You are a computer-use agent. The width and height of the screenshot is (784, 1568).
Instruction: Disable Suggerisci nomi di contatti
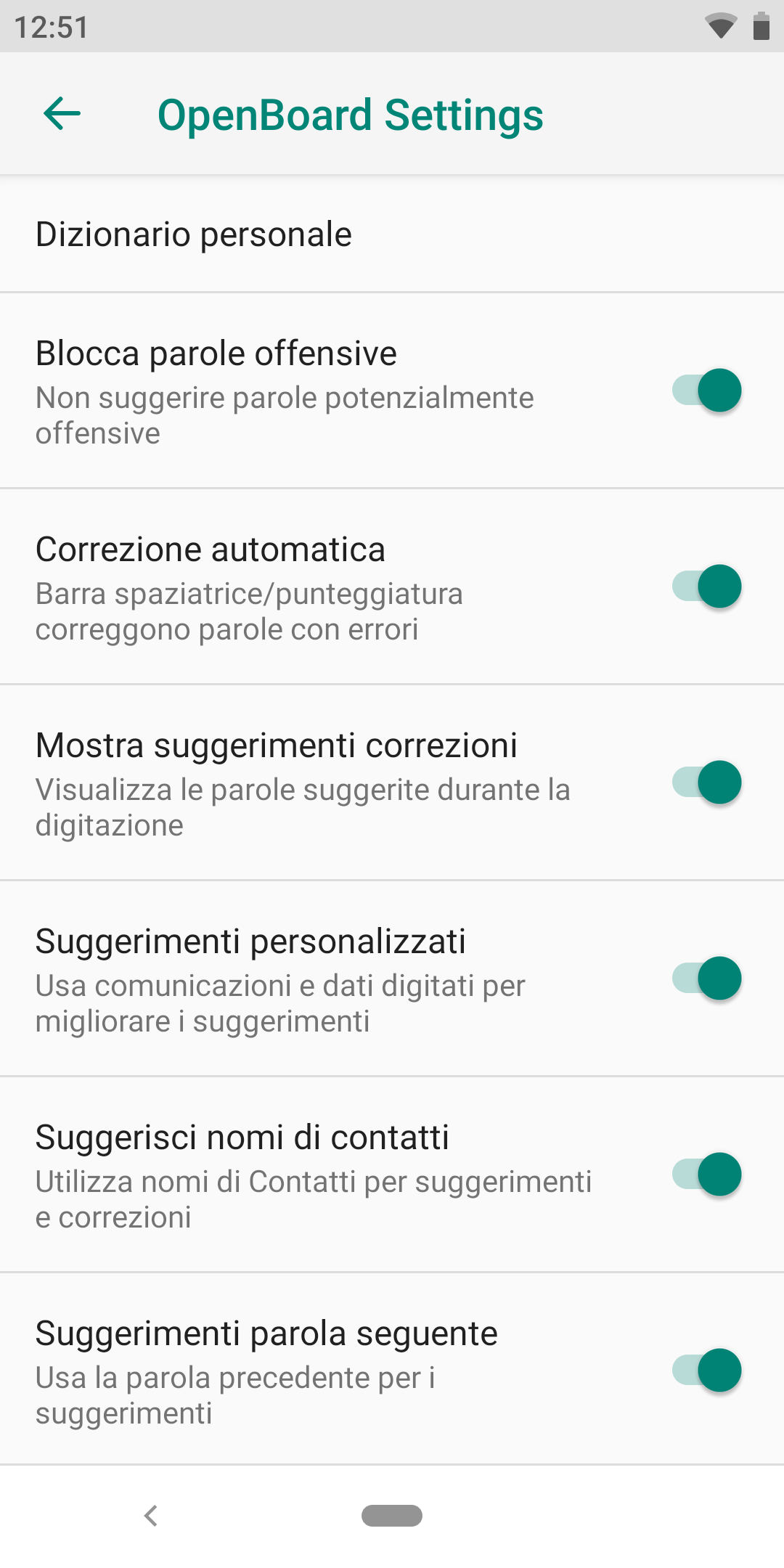(706, 1175)
